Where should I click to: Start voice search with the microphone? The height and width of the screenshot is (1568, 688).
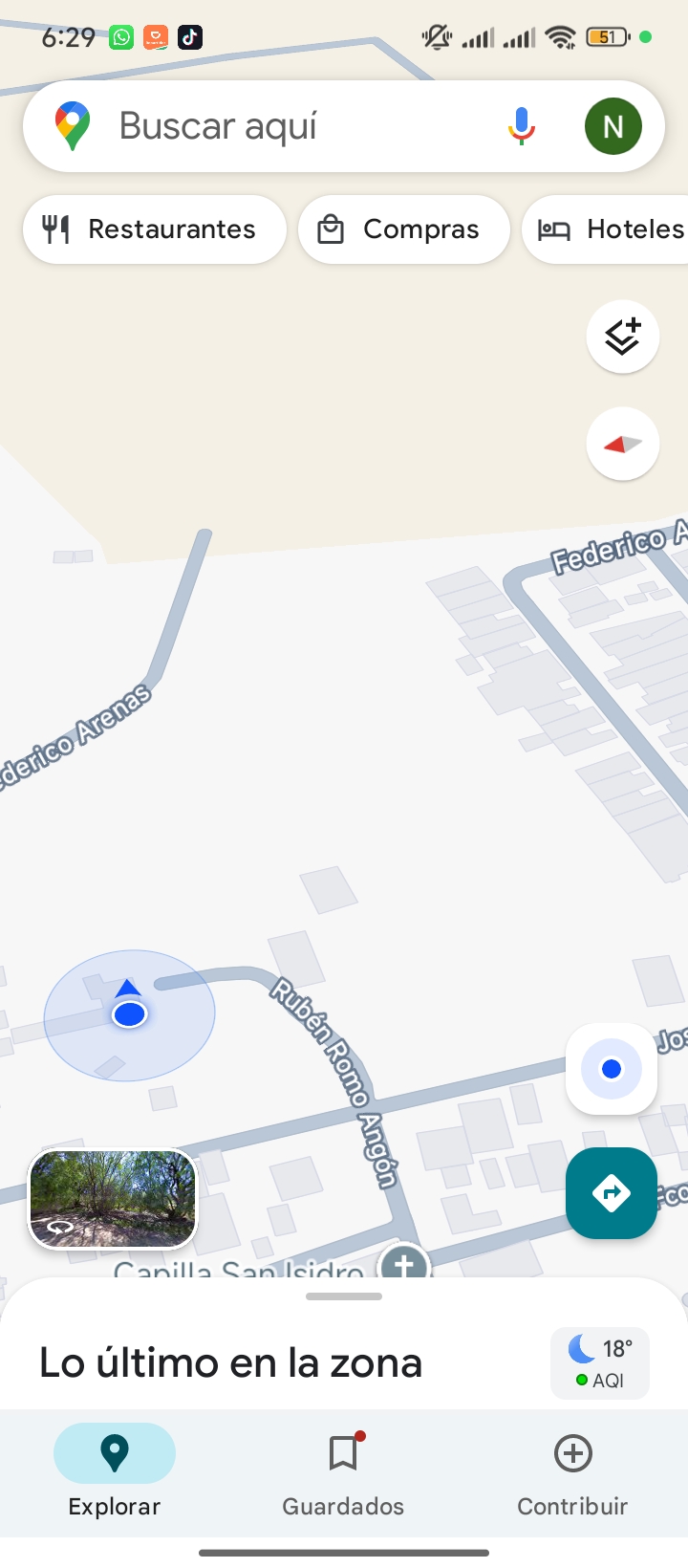pyautogui.click(x=521, y=126)
